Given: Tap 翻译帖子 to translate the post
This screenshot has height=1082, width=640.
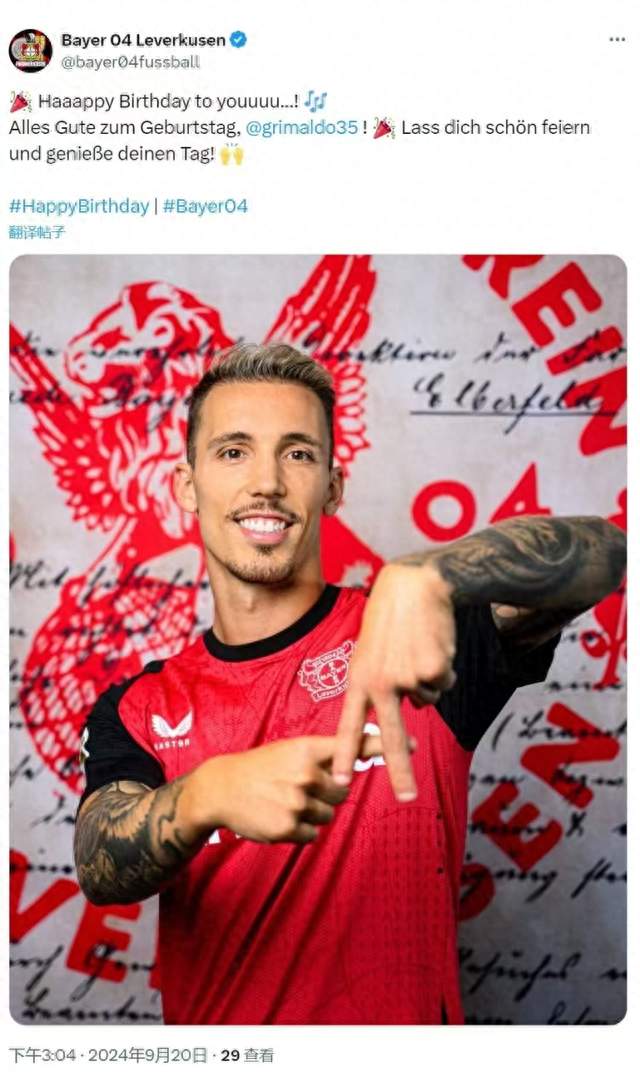Looking at the screenshot, I should tap(37, 232).
